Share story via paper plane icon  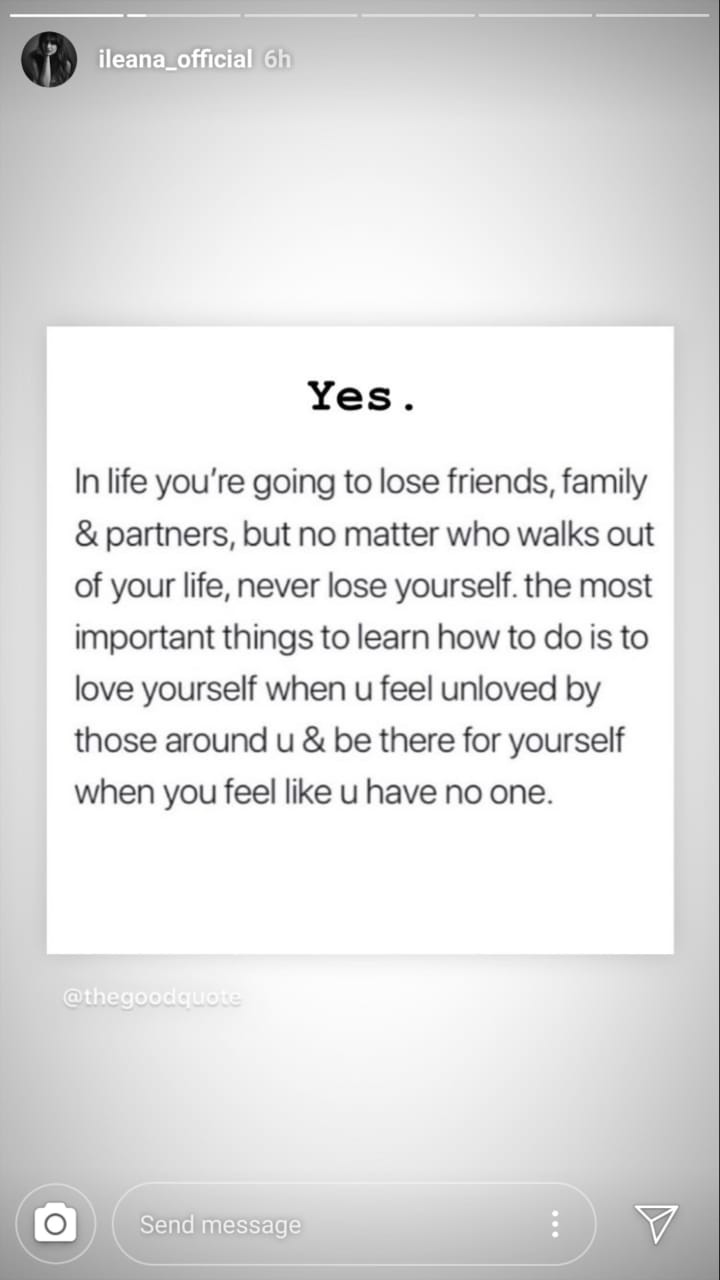(x=656, y=1222)
